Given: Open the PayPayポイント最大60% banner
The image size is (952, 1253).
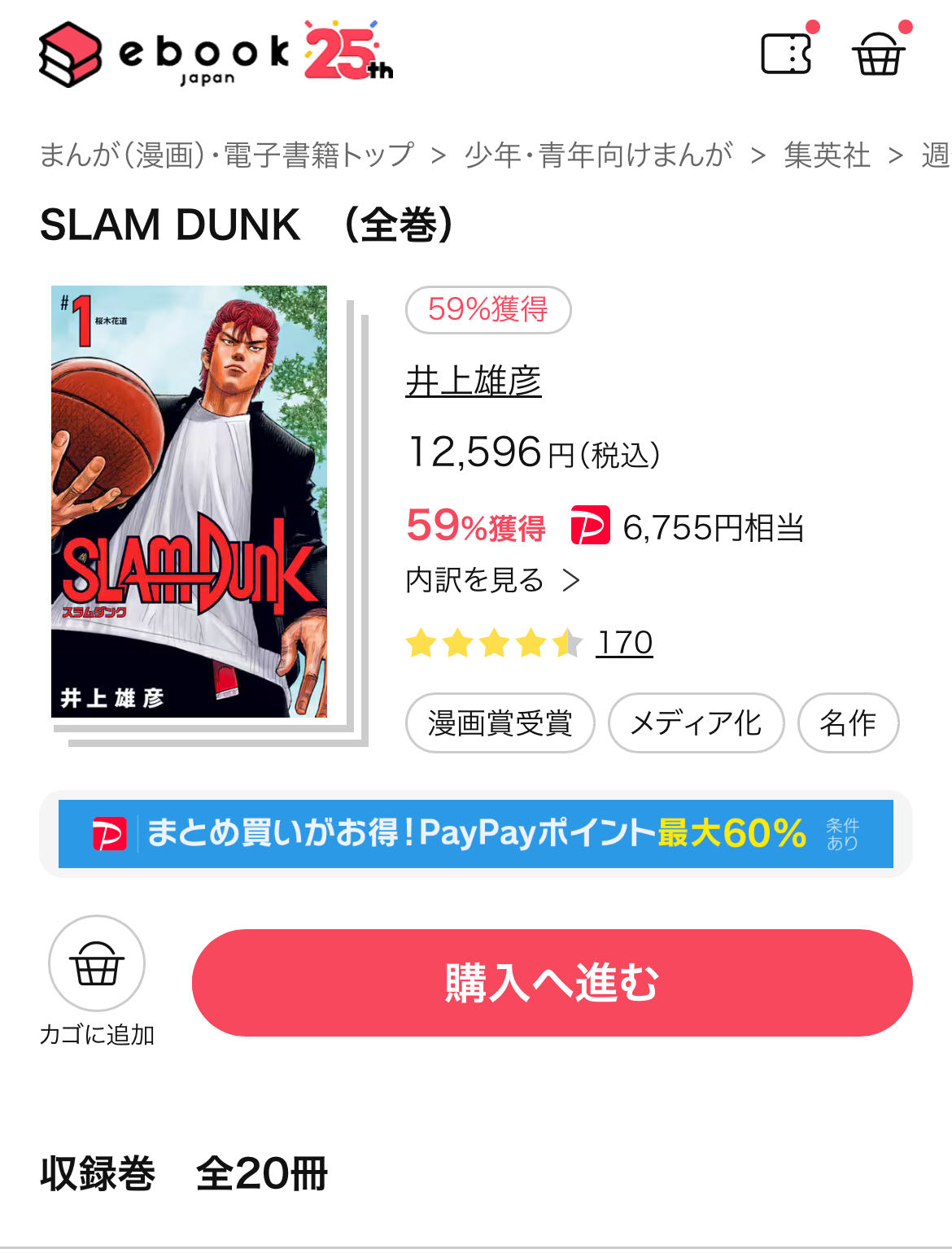Looking at the screenshot, I should point(476,834).
